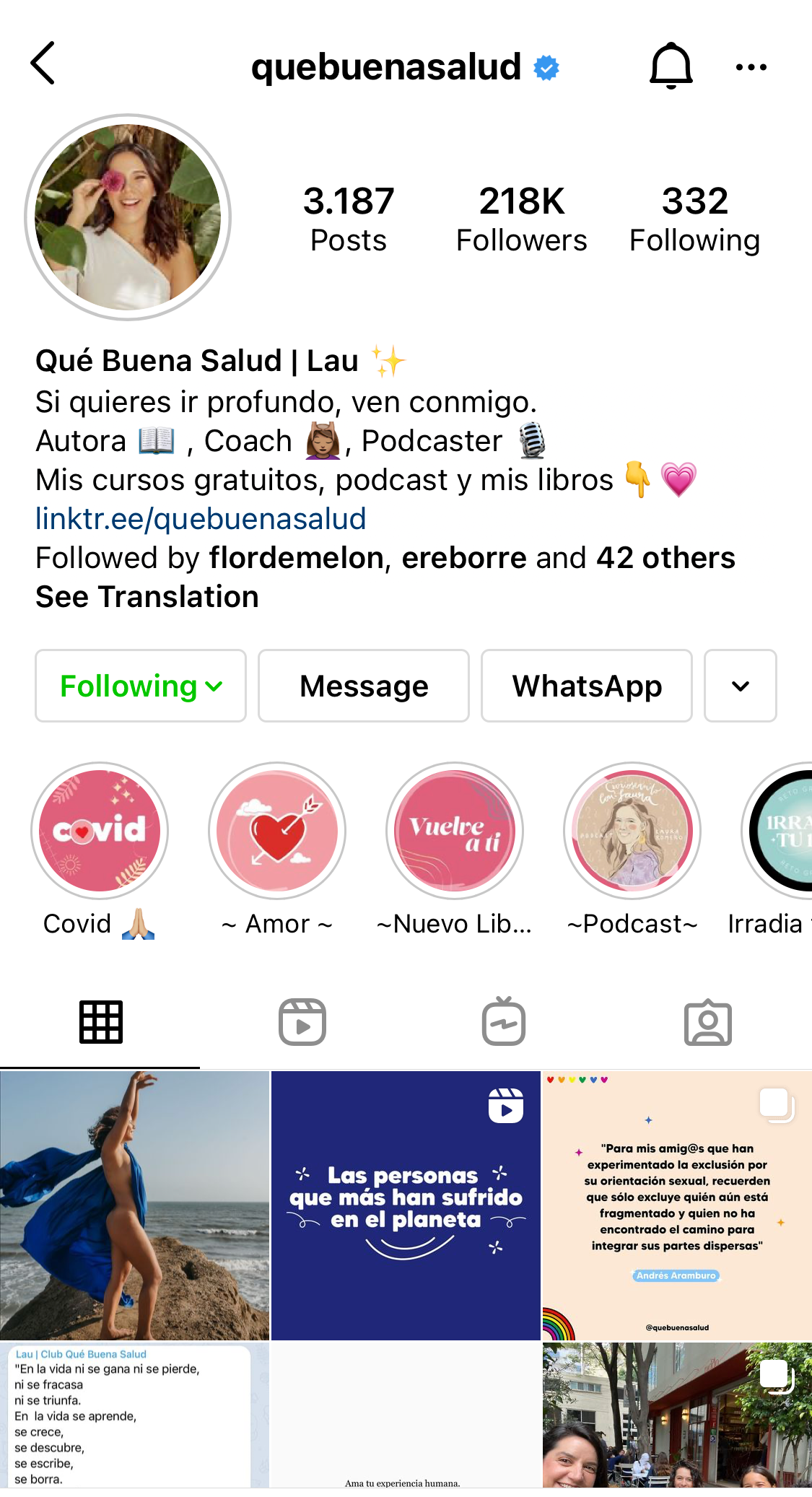Open the three-dot options menu
812x1497 pixels.
[751, 67]
